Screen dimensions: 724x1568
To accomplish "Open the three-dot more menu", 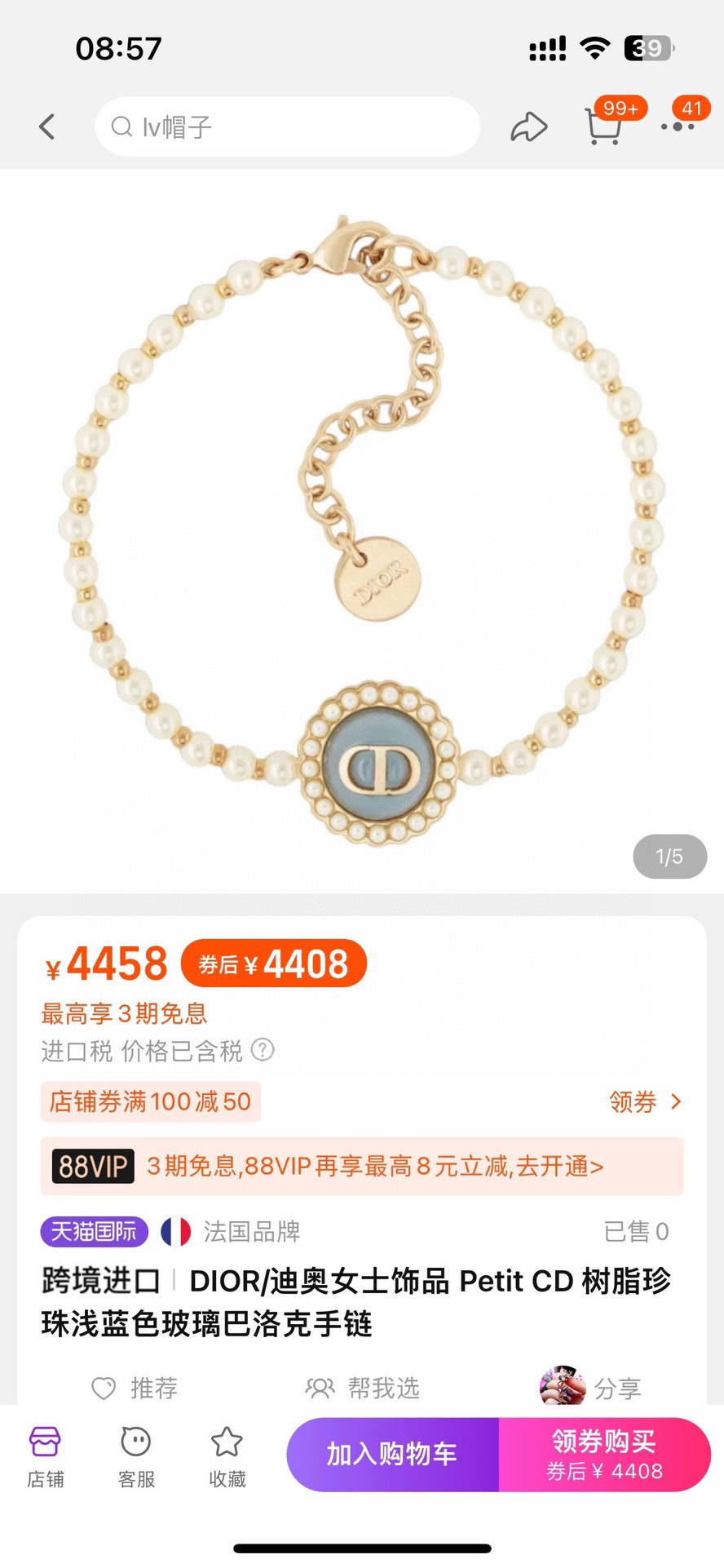I will coord(678,126).
